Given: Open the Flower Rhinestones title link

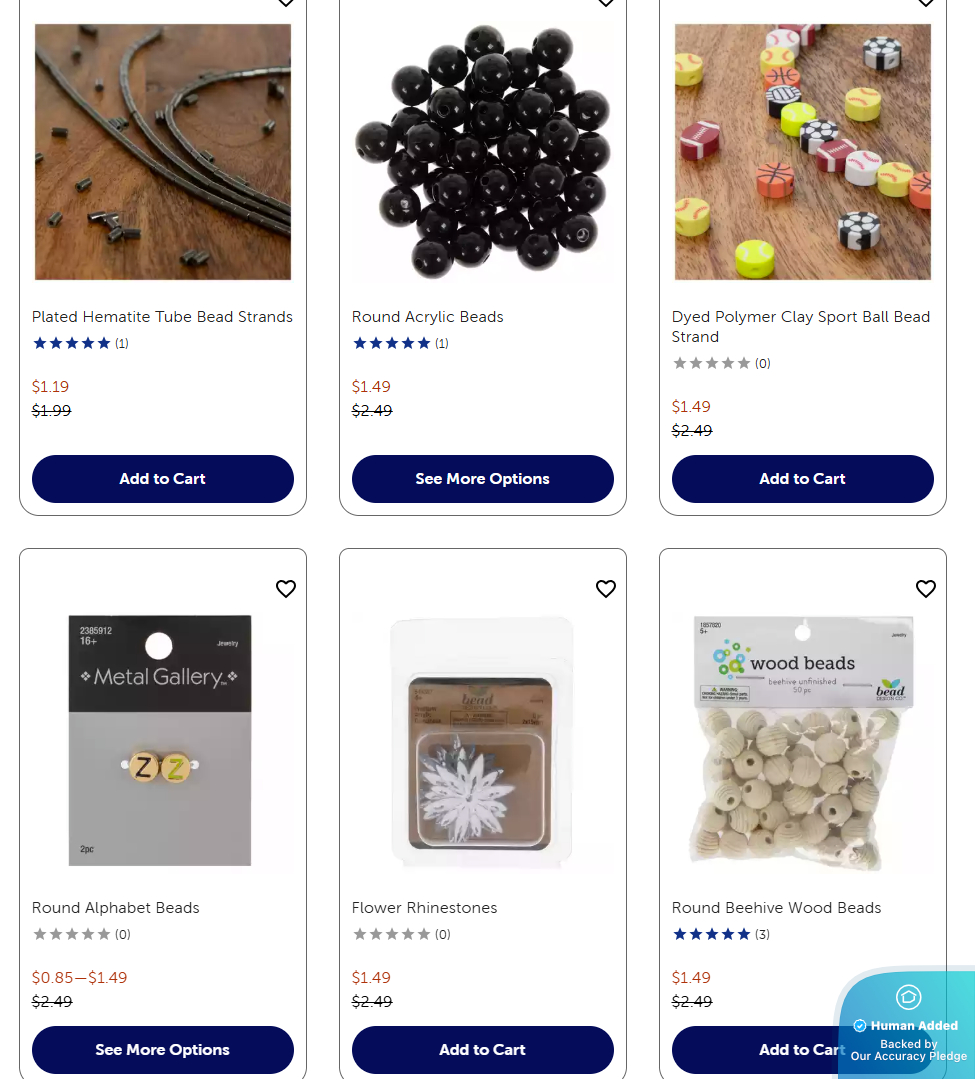Looking at the screenshot, I should [424, 908].
